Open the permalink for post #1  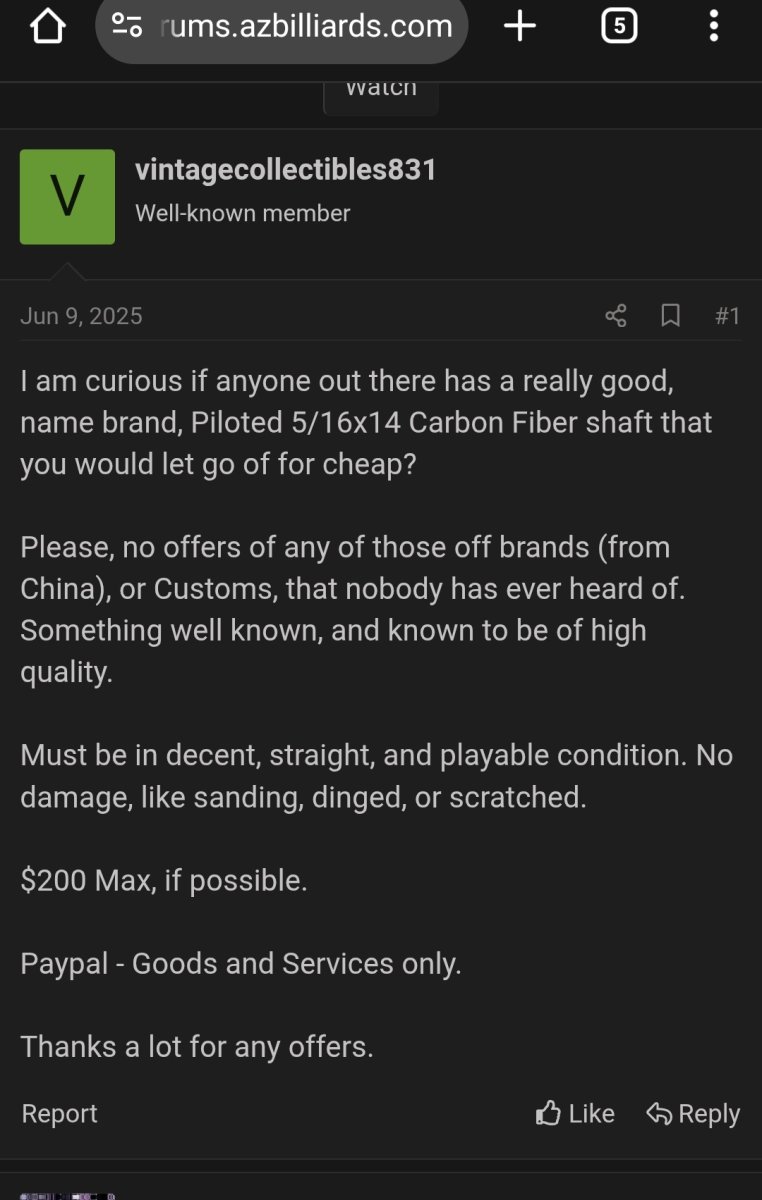(727, 316)
